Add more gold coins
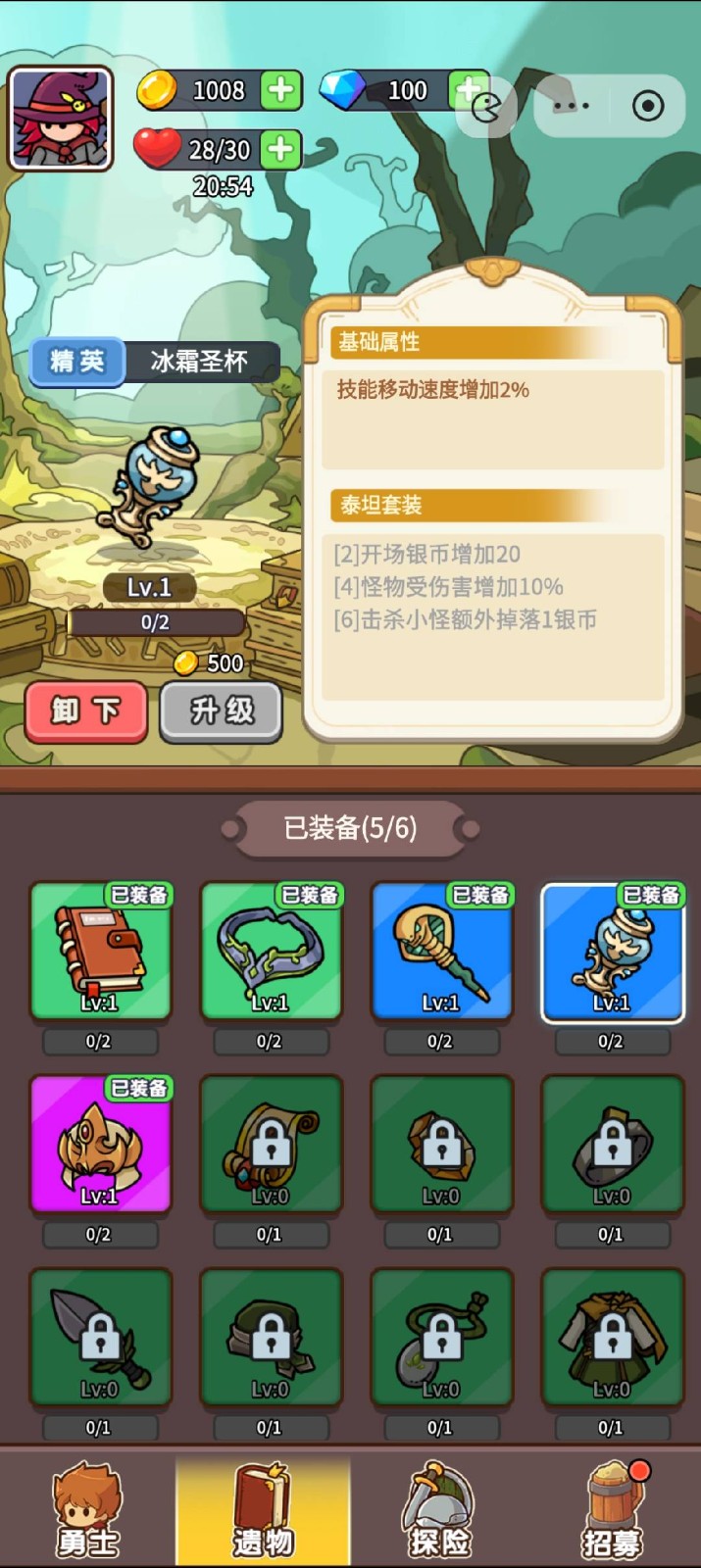Screen dimensions: 701x1568 [281, 90]
